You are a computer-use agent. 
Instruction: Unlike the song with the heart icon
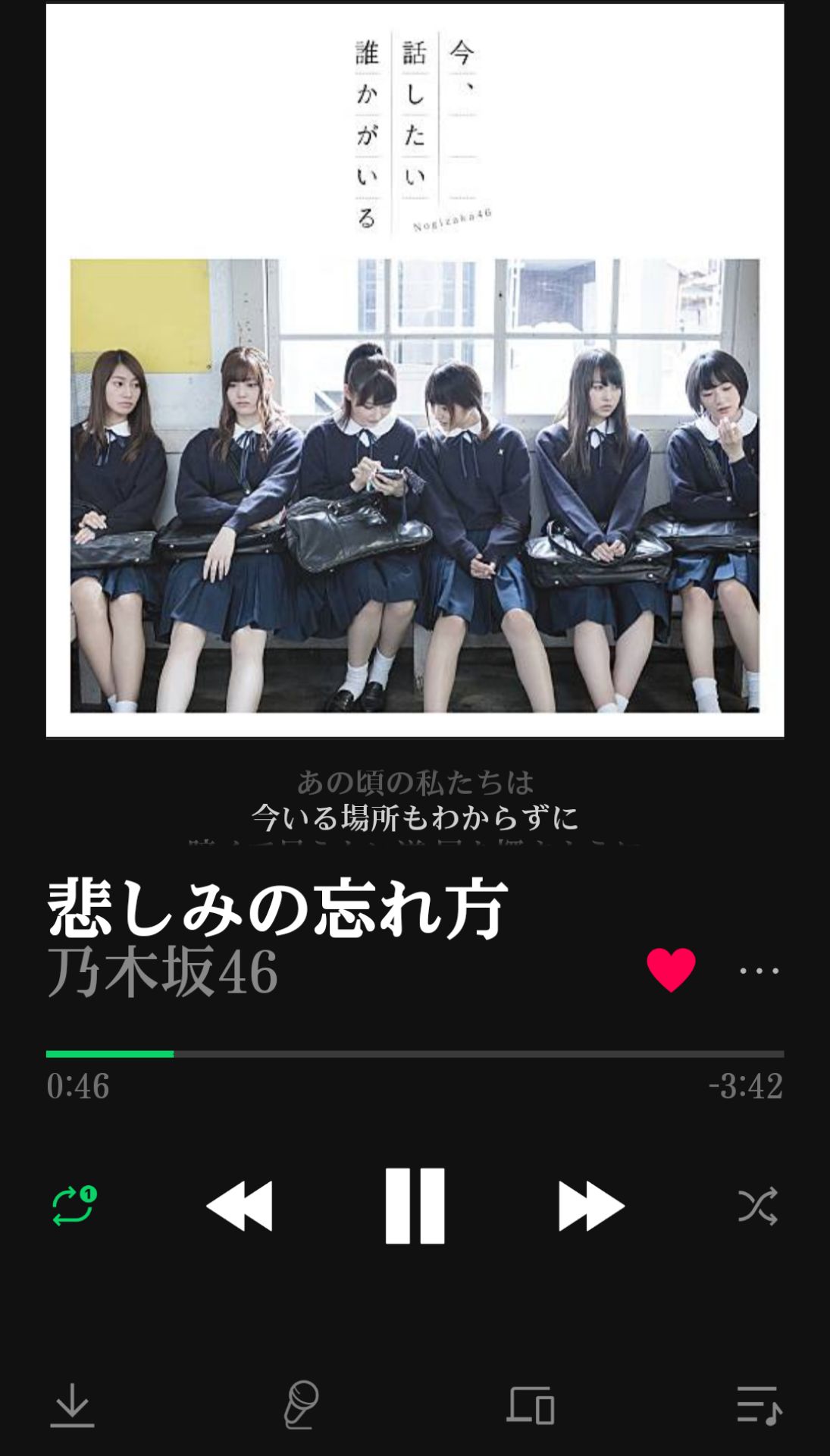pos(671,970)
